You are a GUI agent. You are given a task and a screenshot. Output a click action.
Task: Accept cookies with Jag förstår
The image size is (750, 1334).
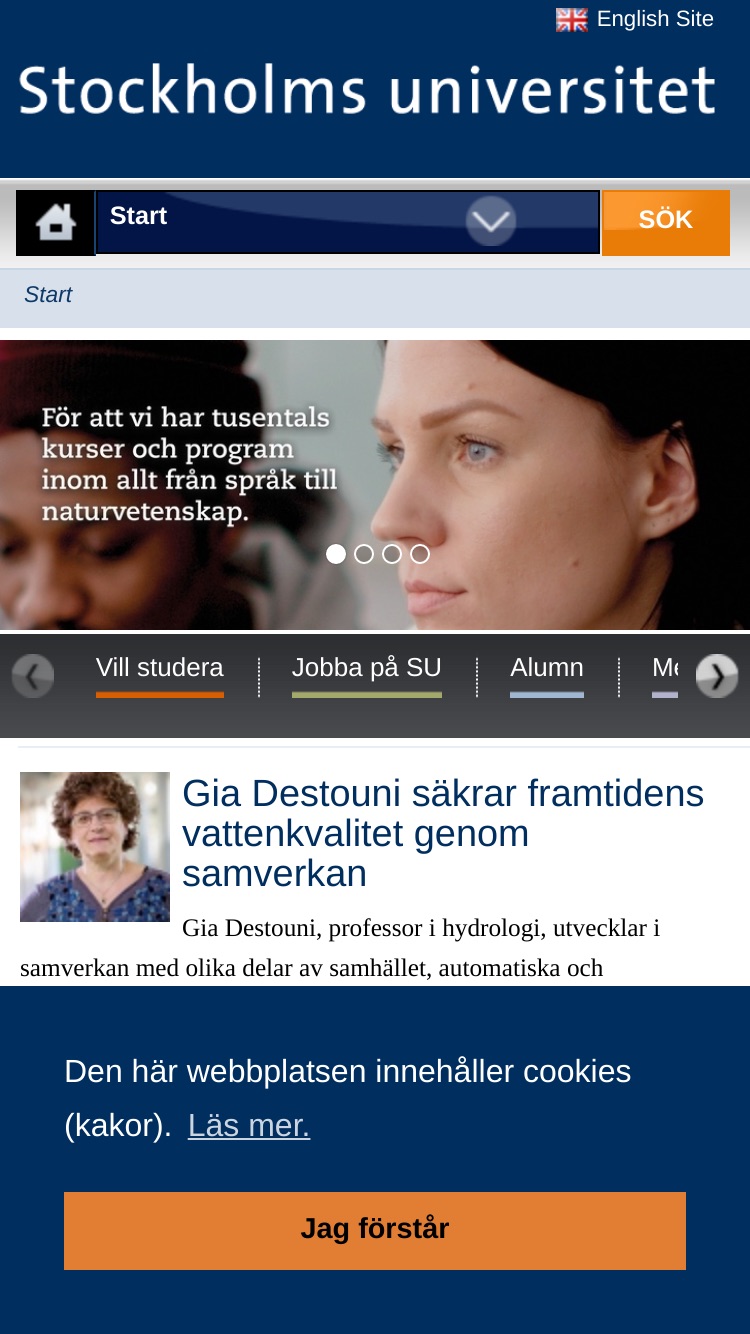[375, 1231]
